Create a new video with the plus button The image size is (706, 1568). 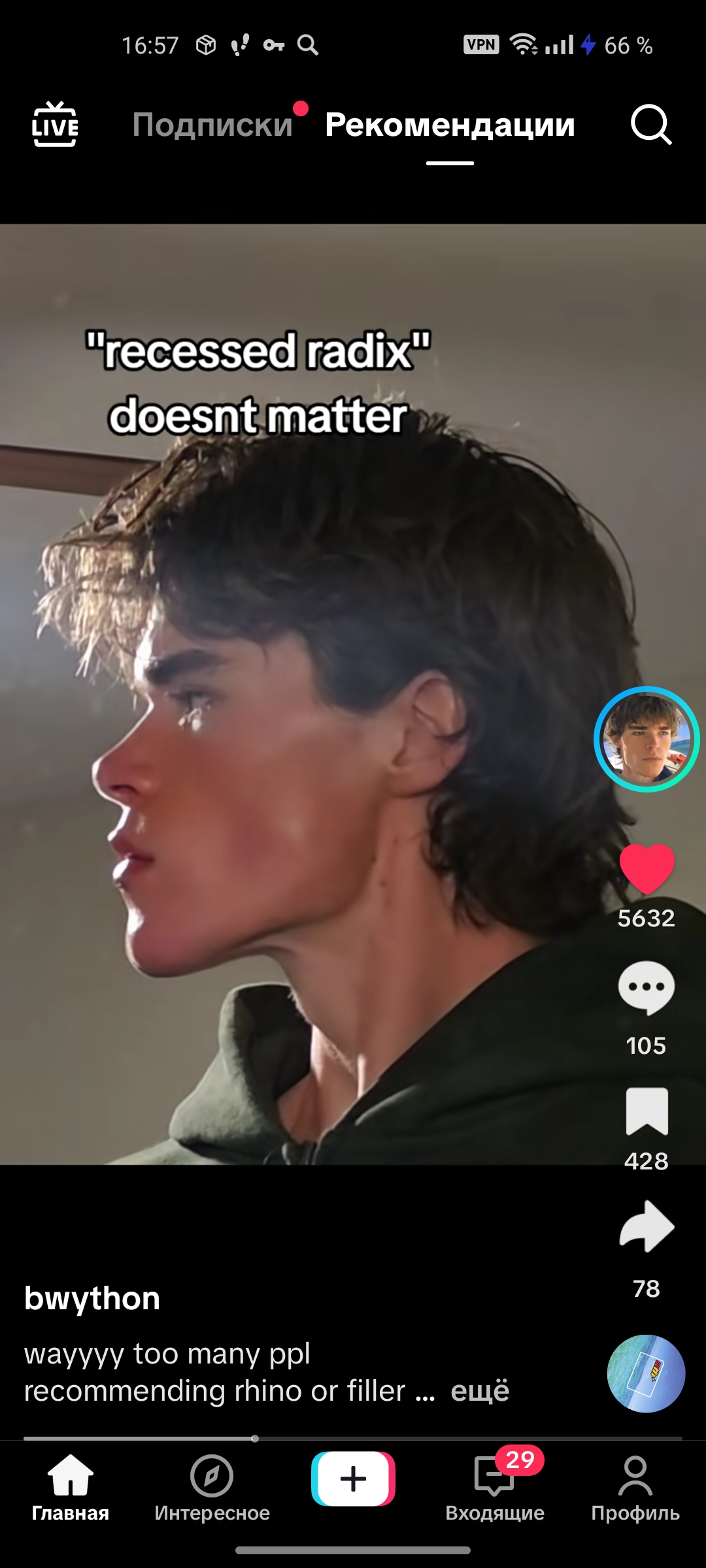(353, 1478)
